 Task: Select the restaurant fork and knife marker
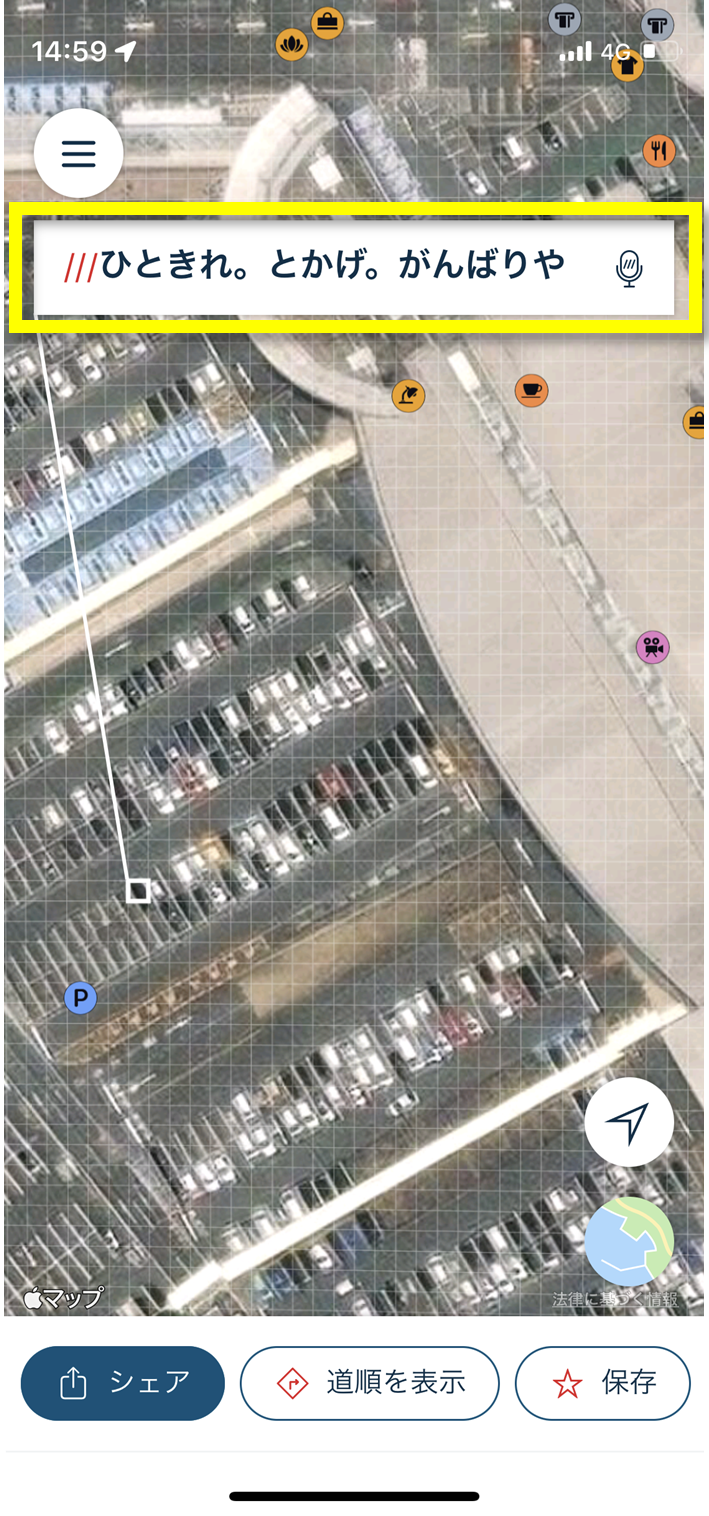[x=659, y=151]
